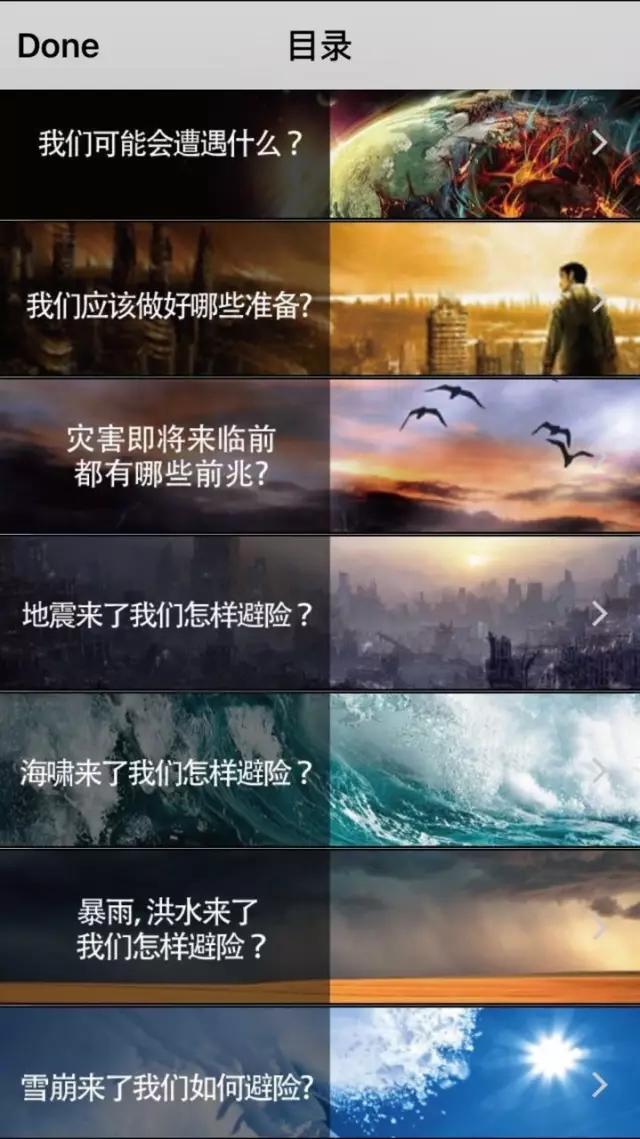Screen dimensions: 640x1139
Task: Open 我们可能会遭遇什么？ chapter
Action: pyautogui.click(x=170, y=144)
